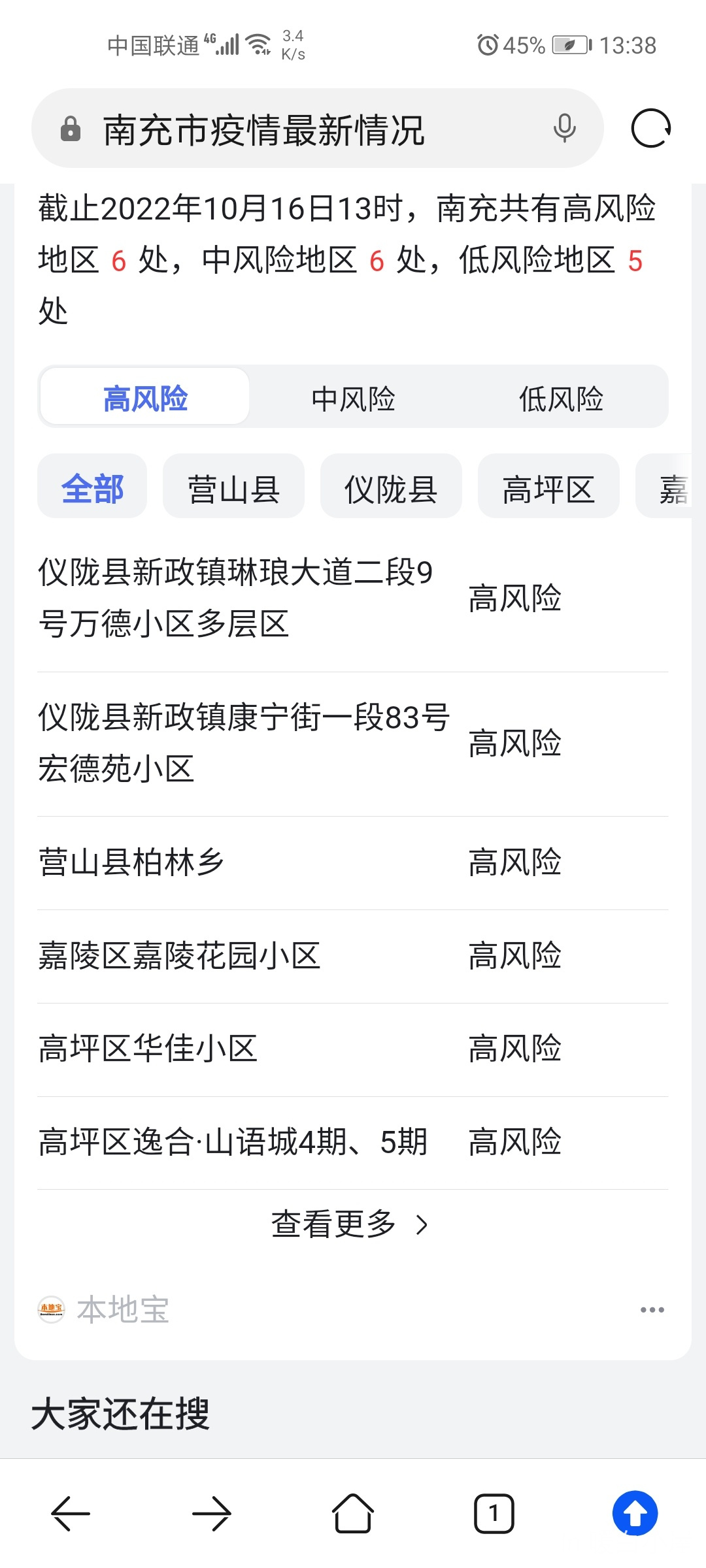Image resolution: width=706 pixels, height=1568 pixels.
Task: Switch to the 中风险 tab
Action: 353,399
